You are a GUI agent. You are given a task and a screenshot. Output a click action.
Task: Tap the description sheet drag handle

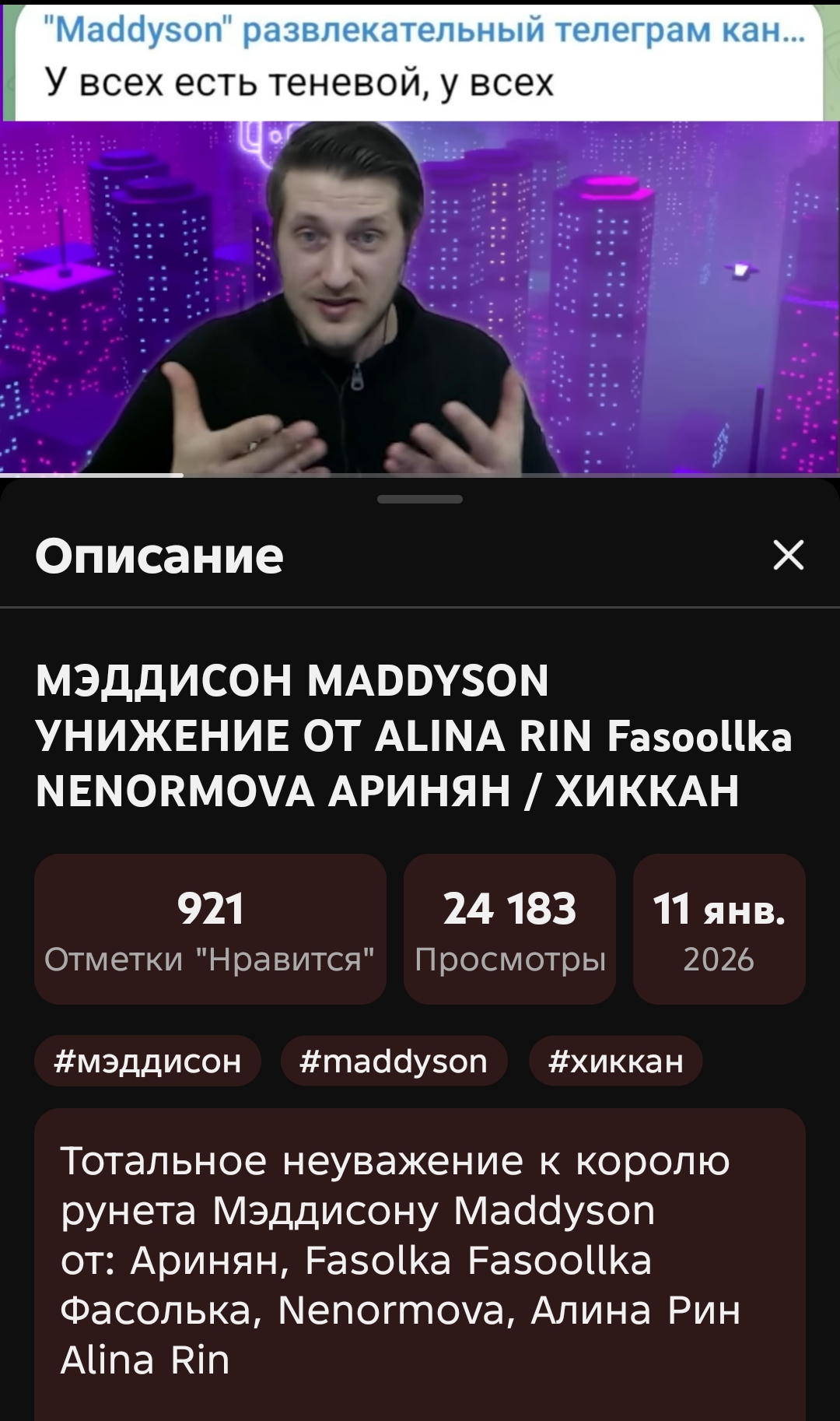coord(420,500)
